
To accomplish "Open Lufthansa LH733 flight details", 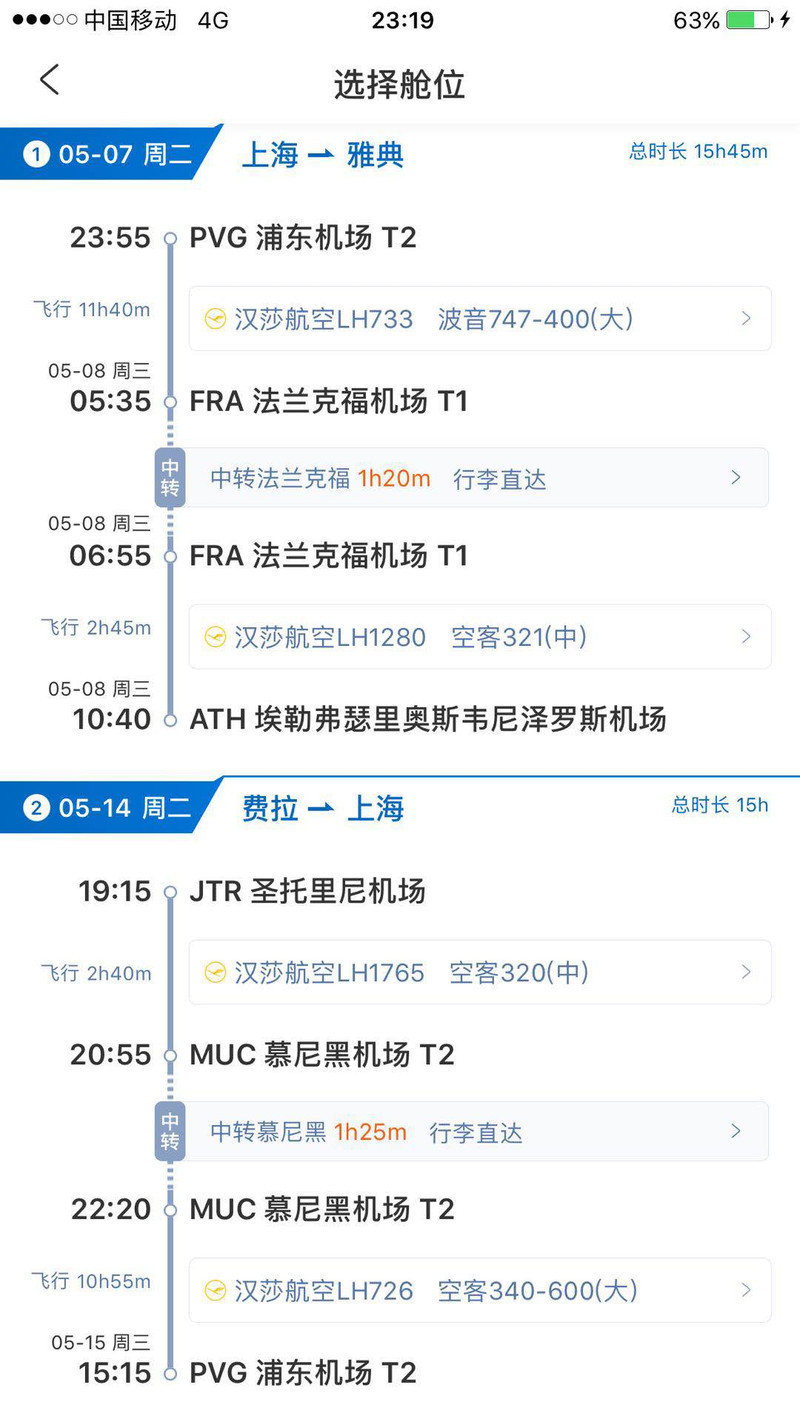I will (480, 319).
